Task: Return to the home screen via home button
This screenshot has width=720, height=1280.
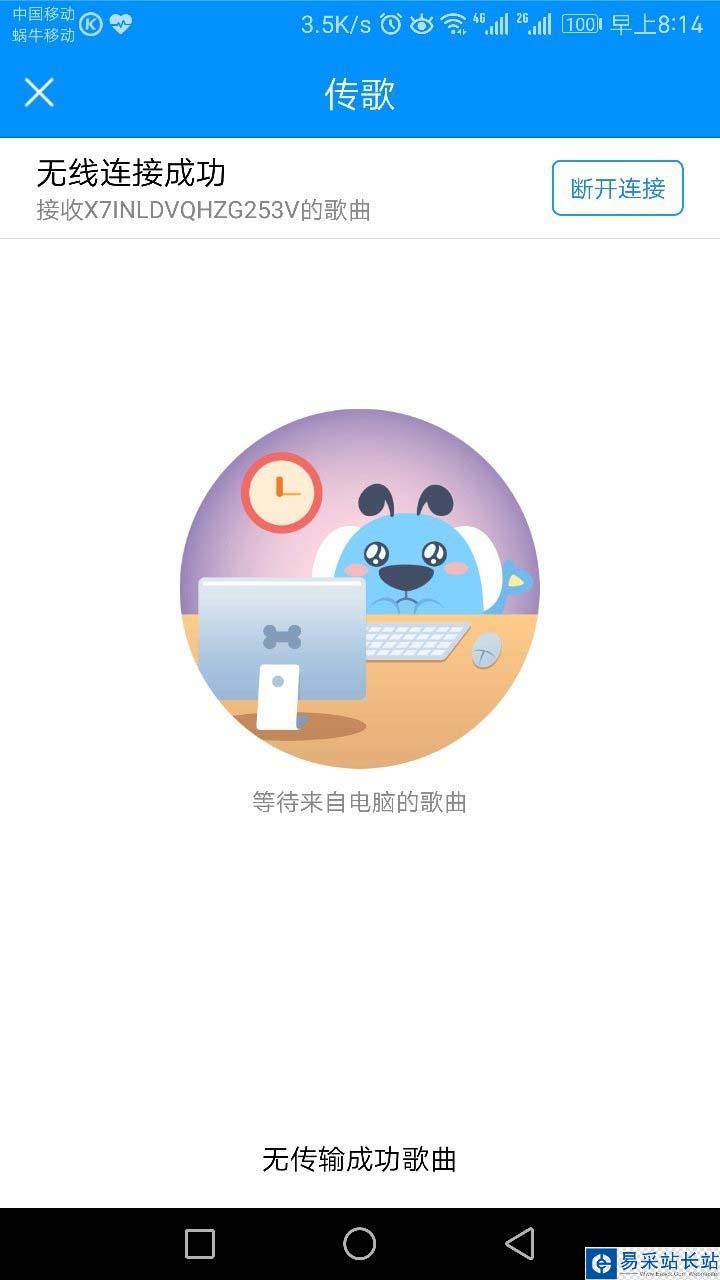Action: point(360,1243)
